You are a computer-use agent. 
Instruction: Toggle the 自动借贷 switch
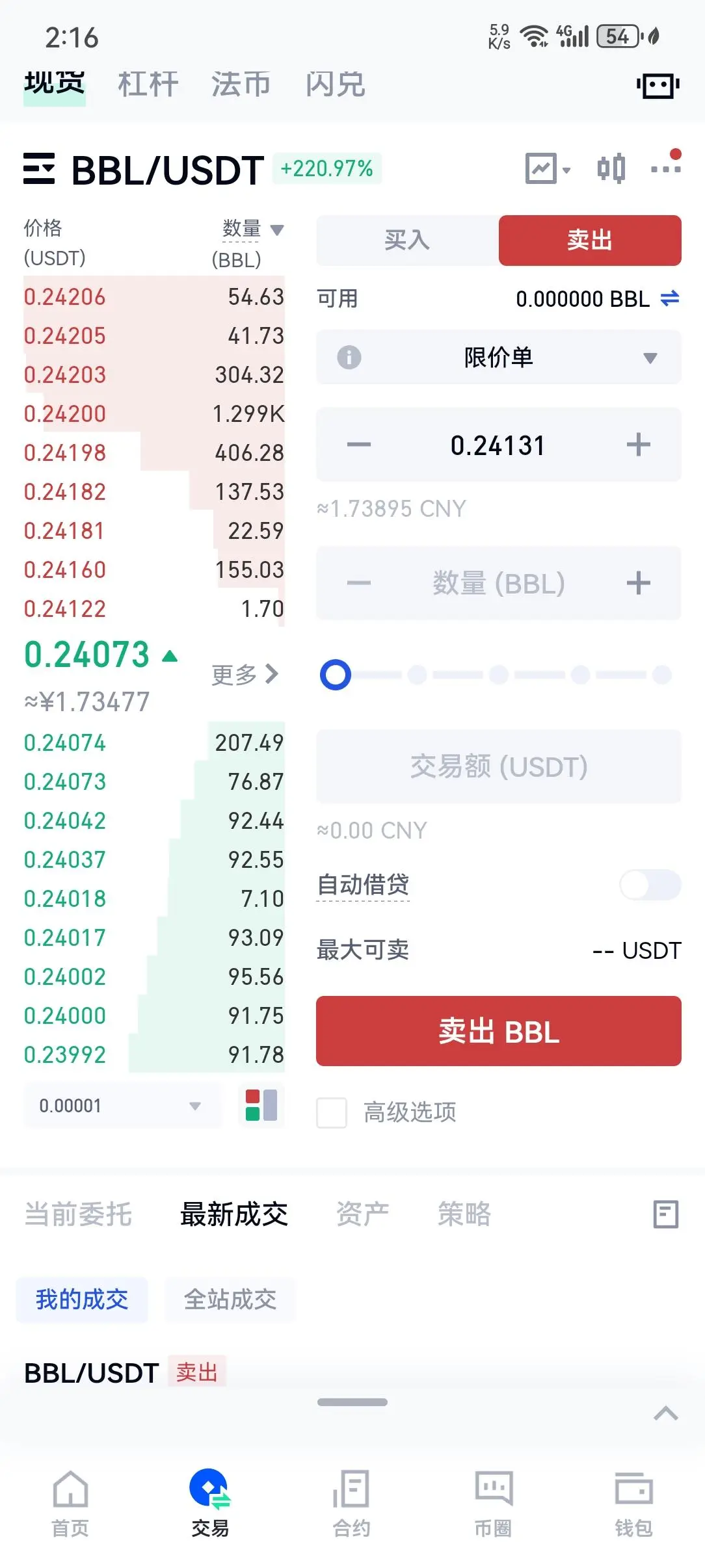click(650, 885)
